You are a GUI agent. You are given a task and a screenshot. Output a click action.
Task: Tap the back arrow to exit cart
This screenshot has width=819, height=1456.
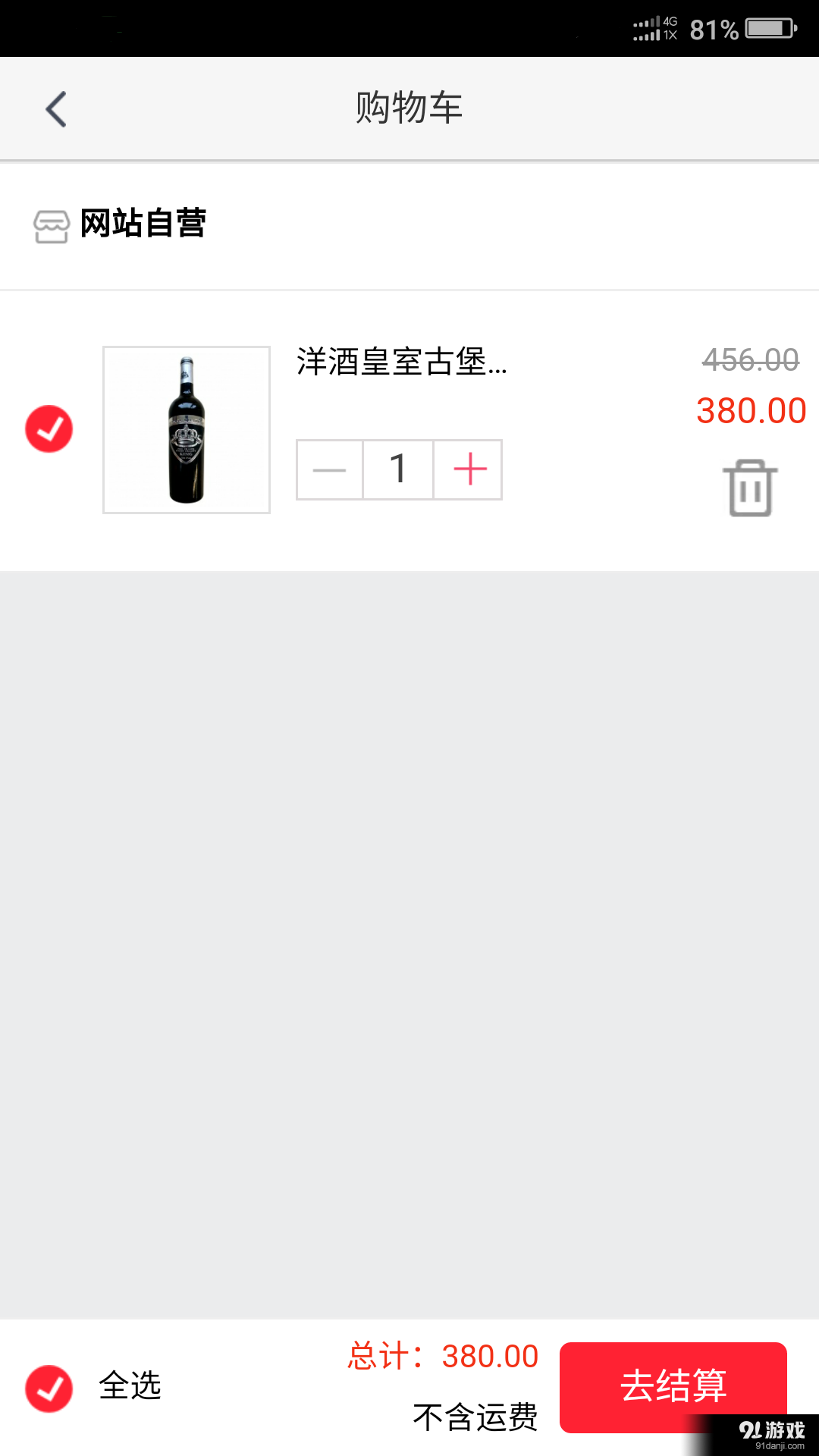55,108
